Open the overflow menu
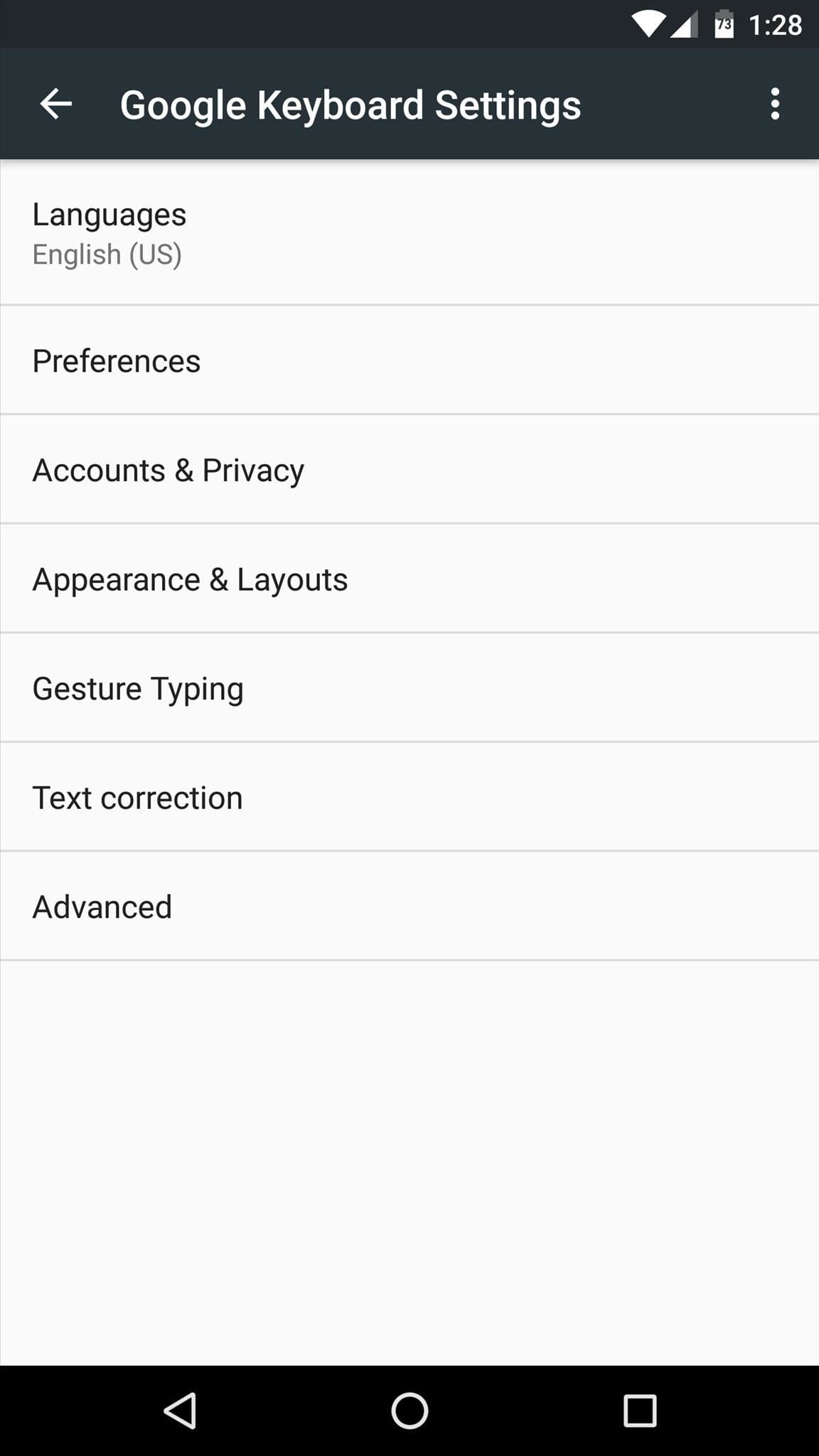Screen dimensions: 819x1456 click(775, 105)
